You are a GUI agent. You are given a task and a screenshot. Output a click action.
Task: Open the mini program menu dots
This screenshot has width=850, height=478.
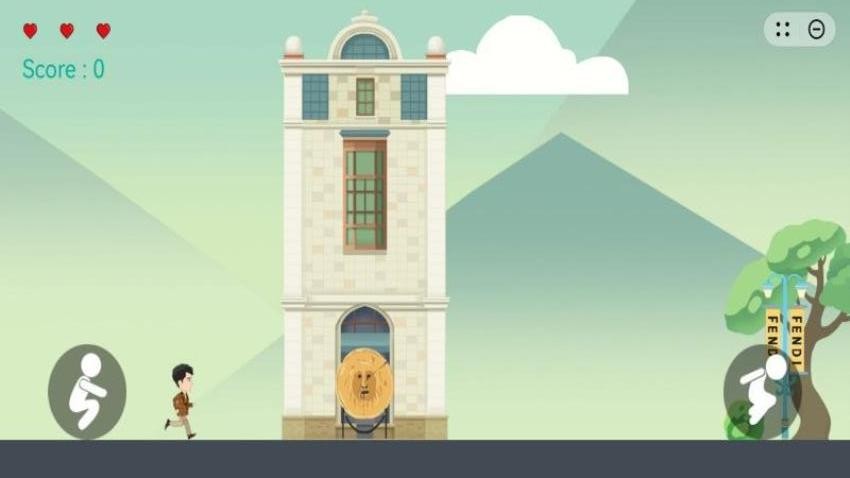783,30
